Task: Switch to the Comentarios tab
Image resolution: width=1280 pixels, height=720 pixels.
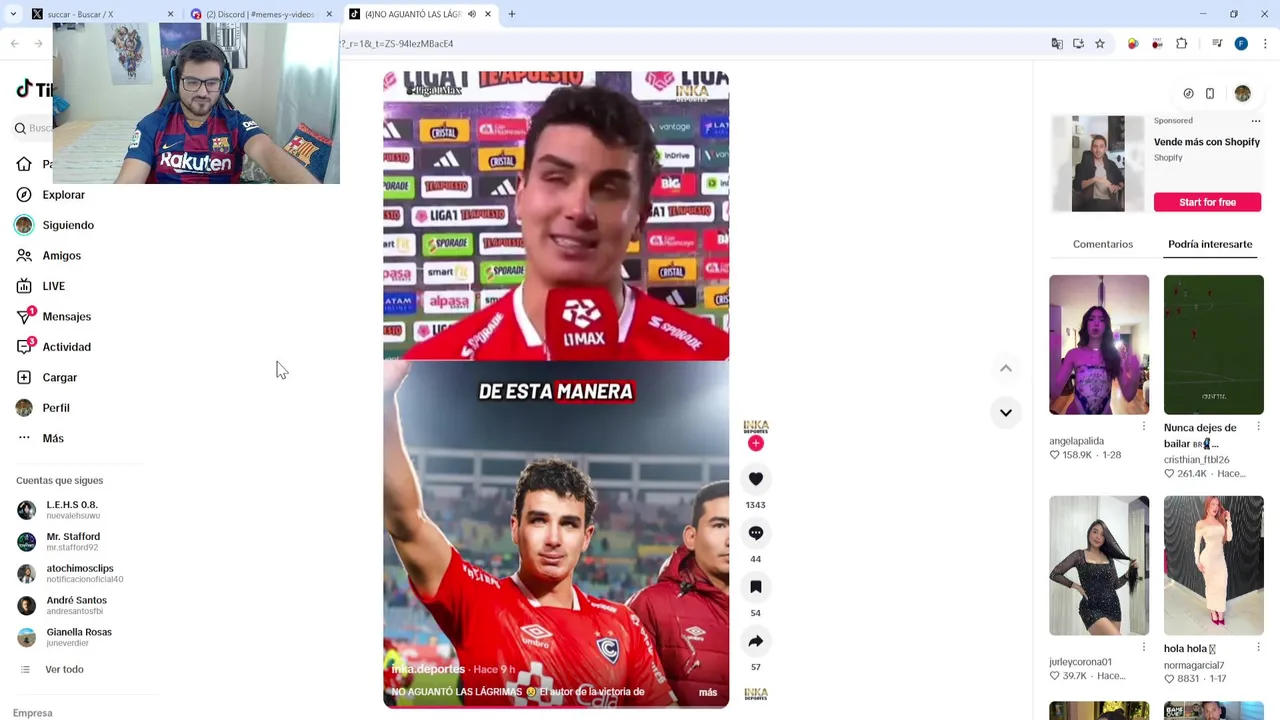Action: tap(1102, 244)
